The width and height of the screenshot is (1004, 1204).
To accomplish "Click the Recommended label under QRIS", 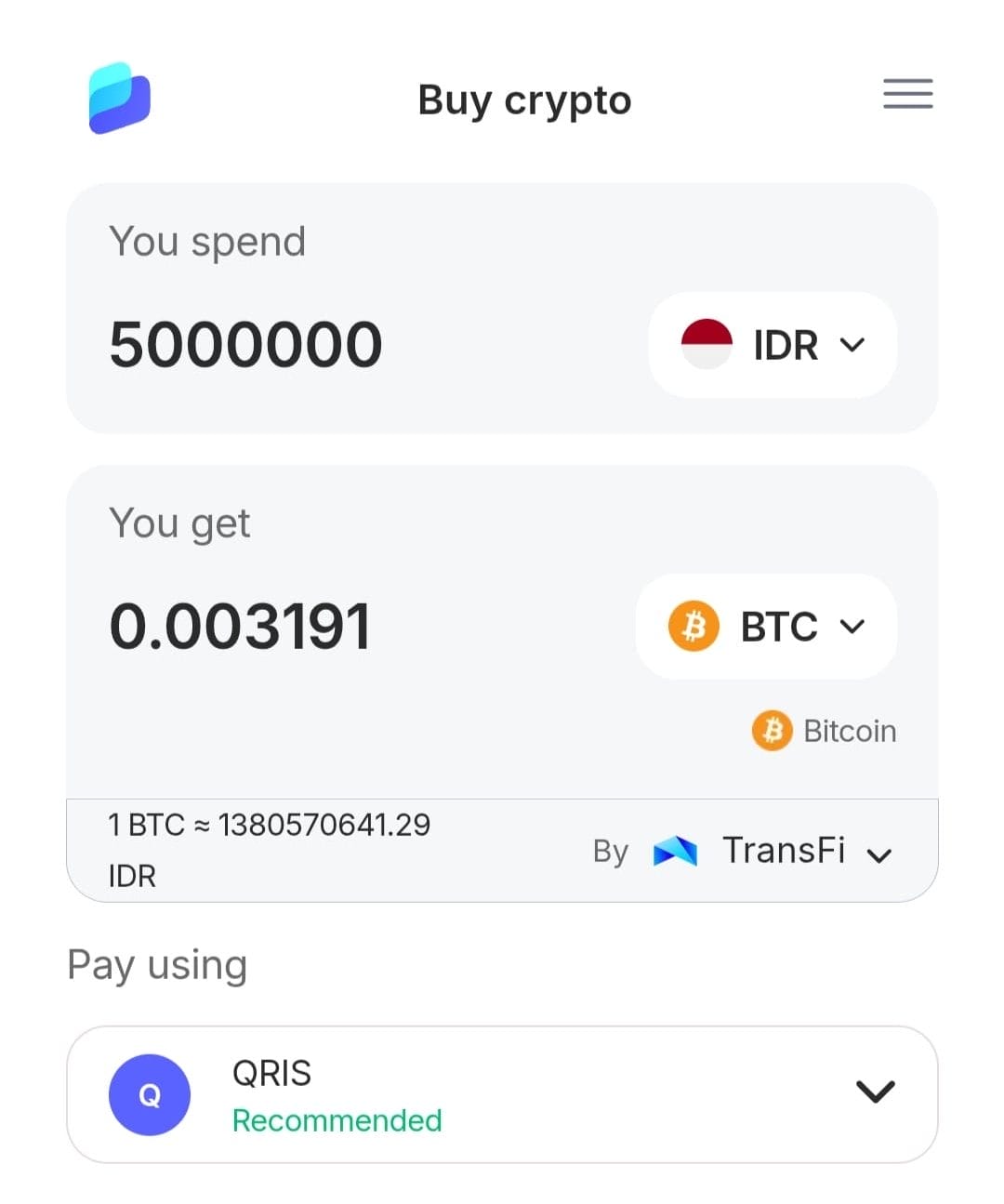I will click(x=337, y=1121).
